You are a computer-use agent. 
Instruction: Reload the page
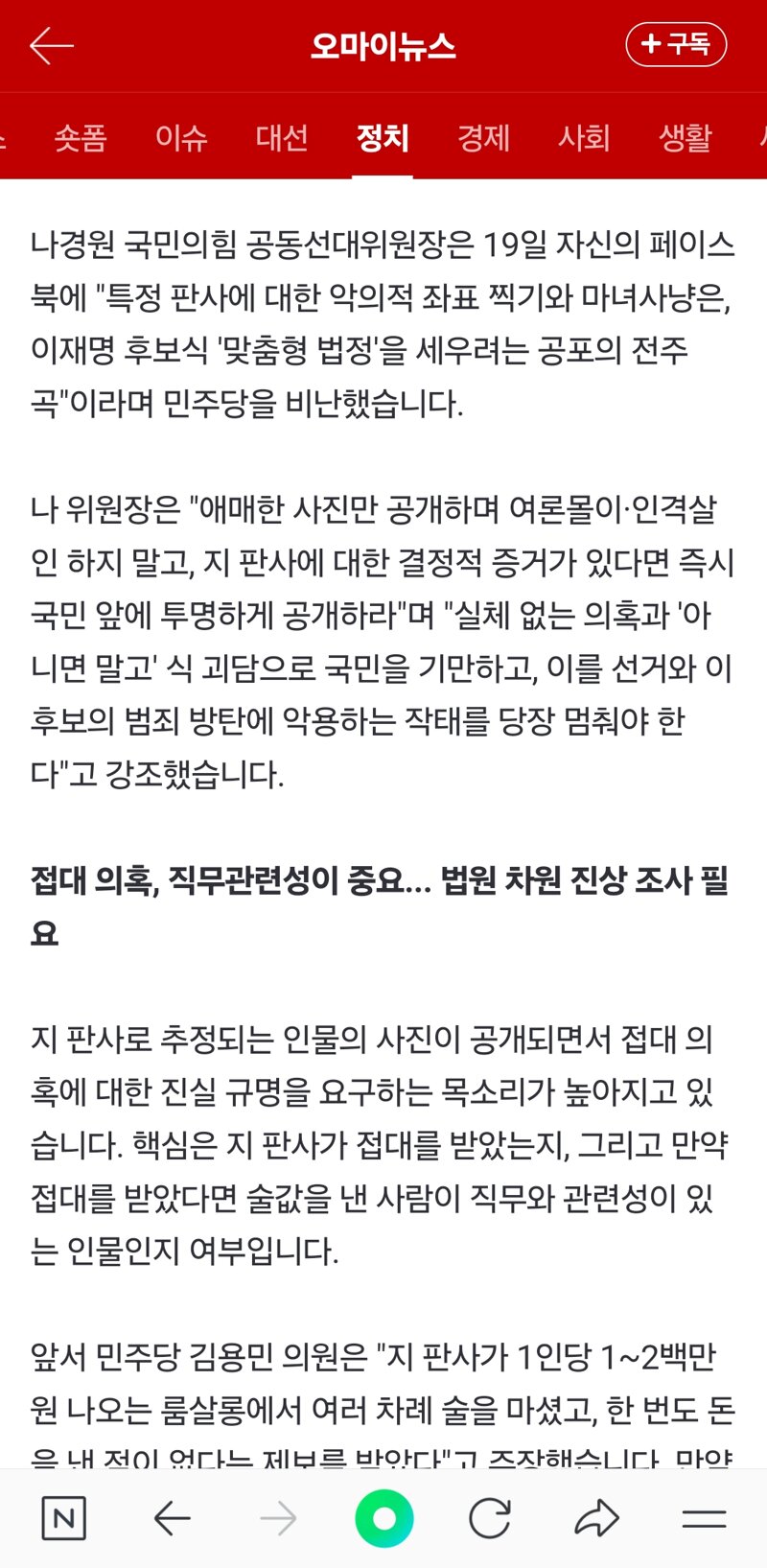[x=490, y=1518]
